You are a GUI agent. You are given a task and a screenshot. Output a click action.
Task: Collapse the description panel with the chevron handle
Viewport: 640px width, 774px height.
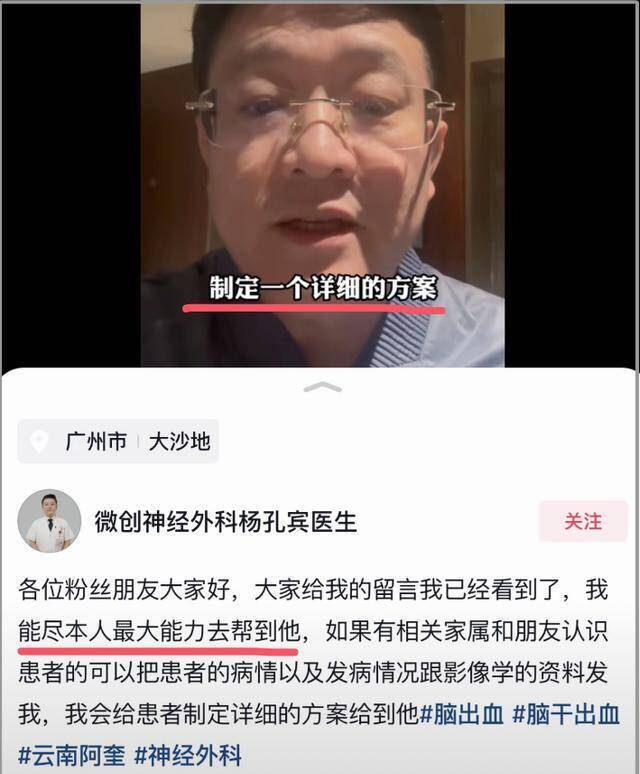tap(321, 387)
